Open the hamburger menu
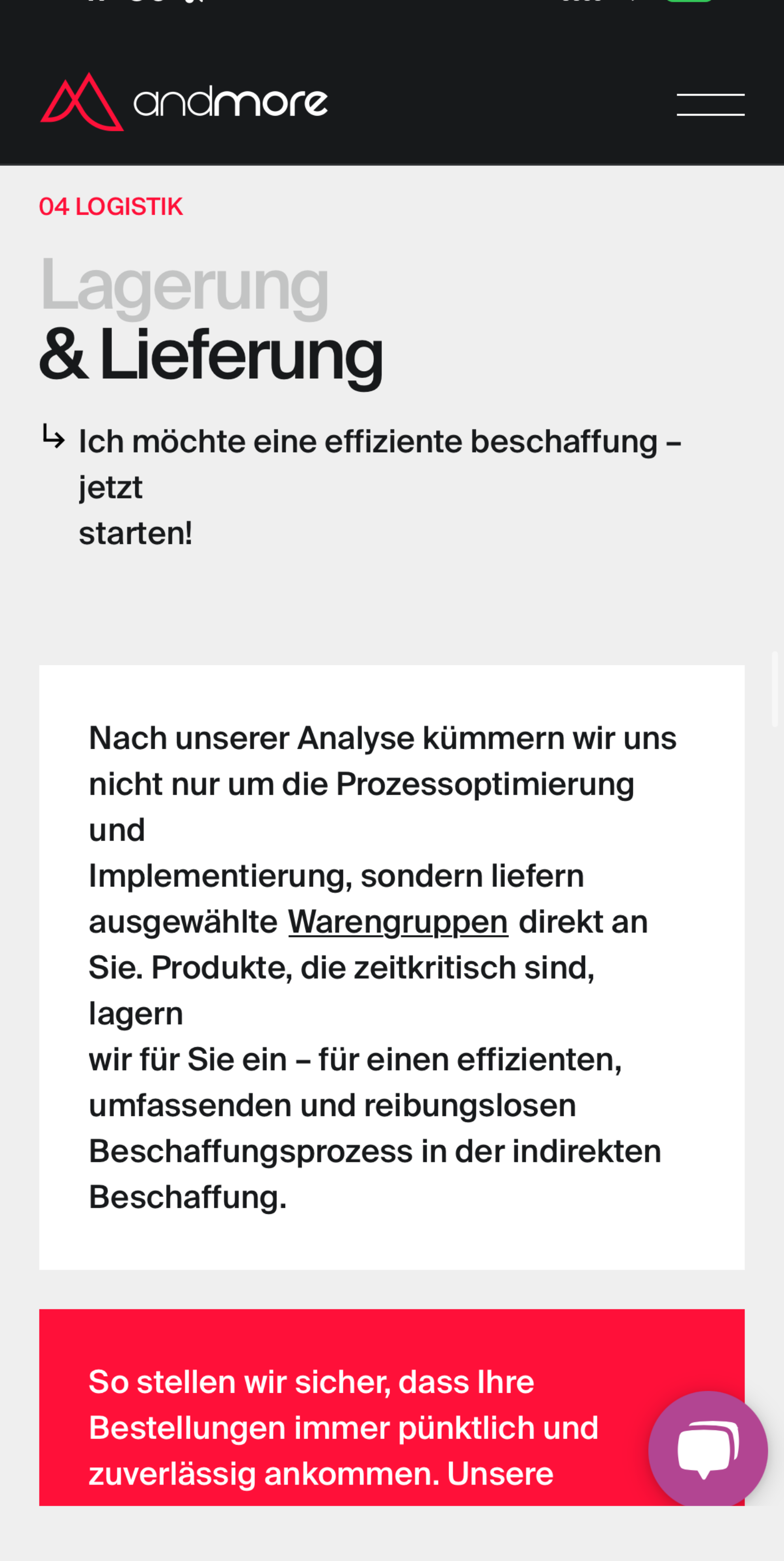This screenshot has height=1561, width=784. click(x=710, y=104)
